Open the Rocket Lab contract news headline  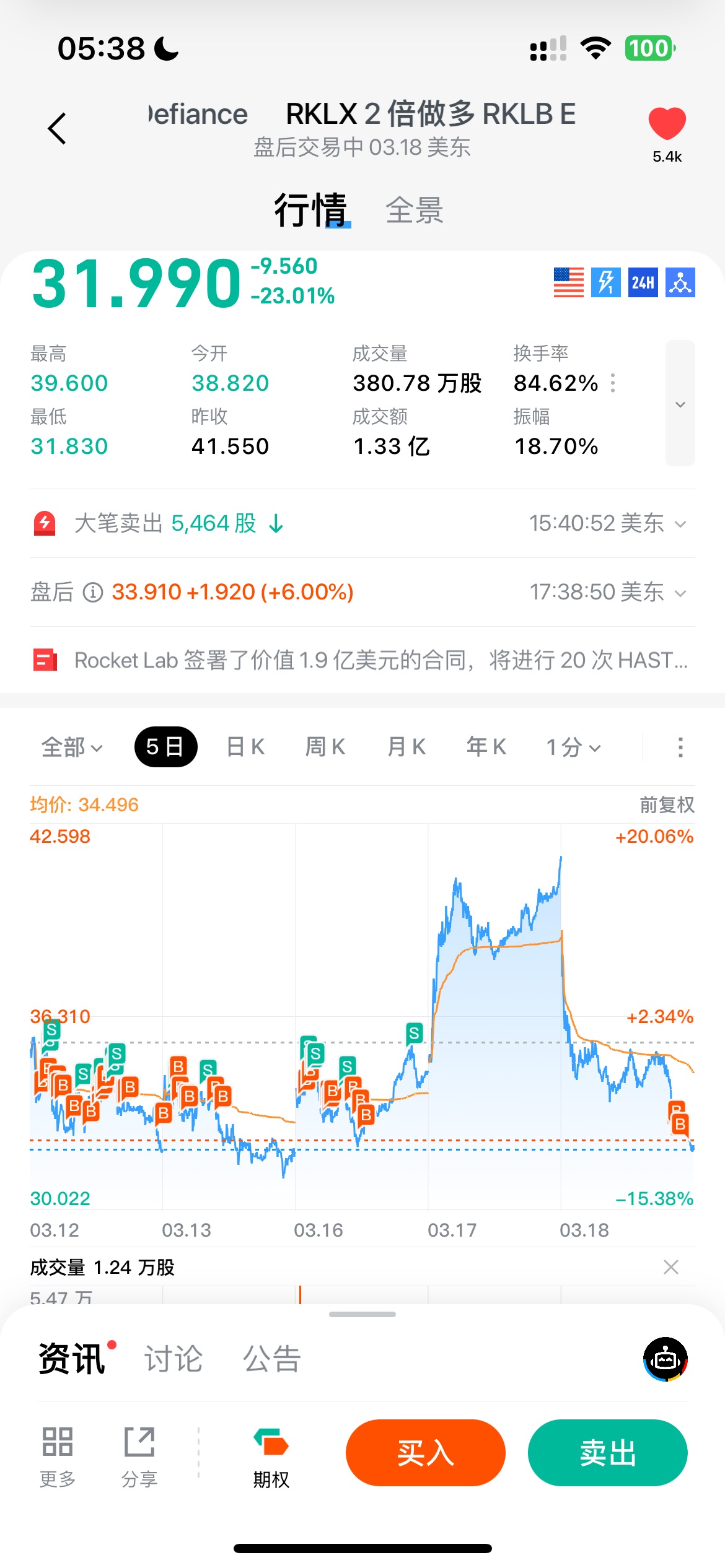tap(380, 660)
